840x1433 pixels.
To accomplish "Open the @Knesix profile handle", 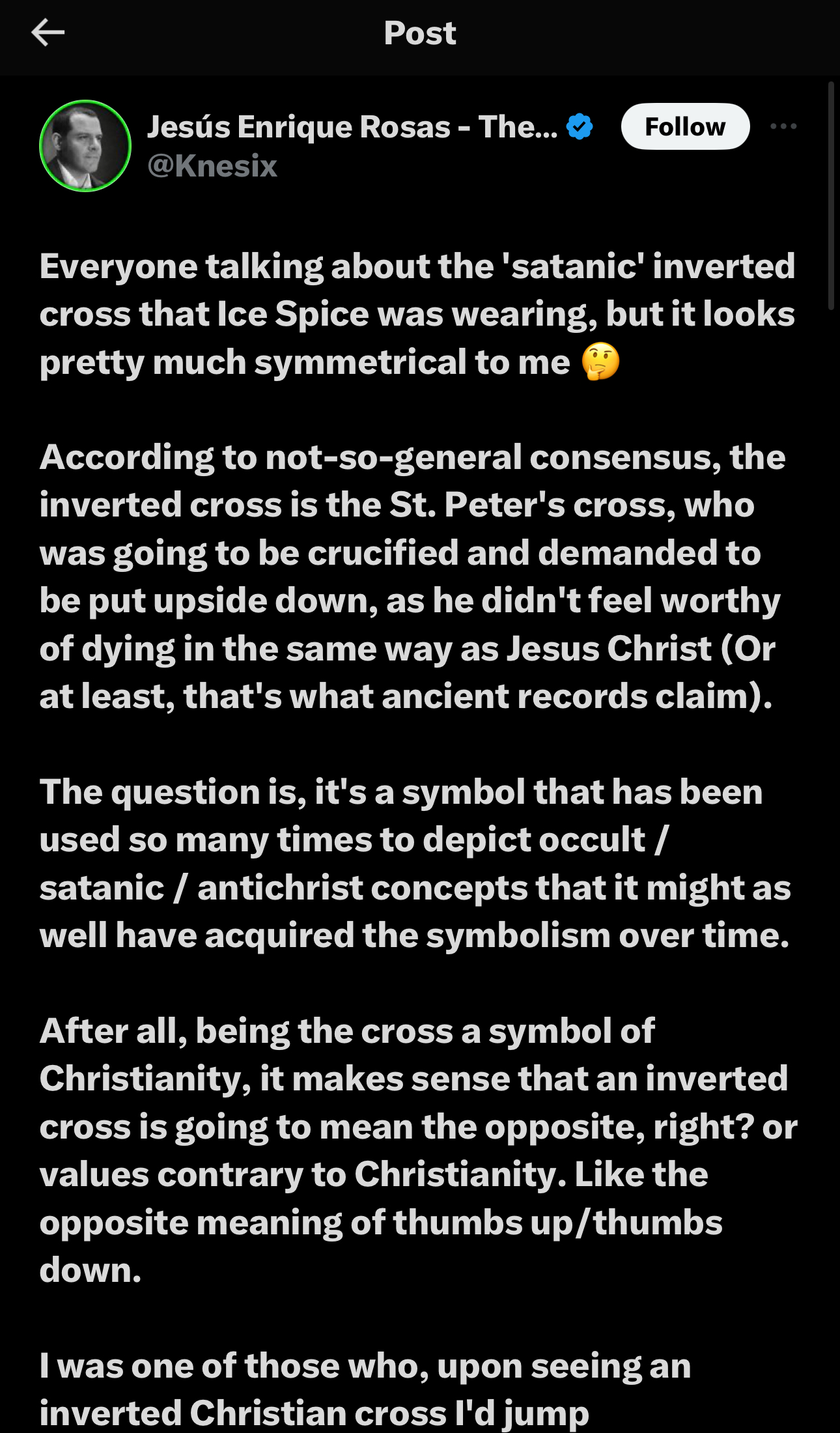I will pos(212,166).
